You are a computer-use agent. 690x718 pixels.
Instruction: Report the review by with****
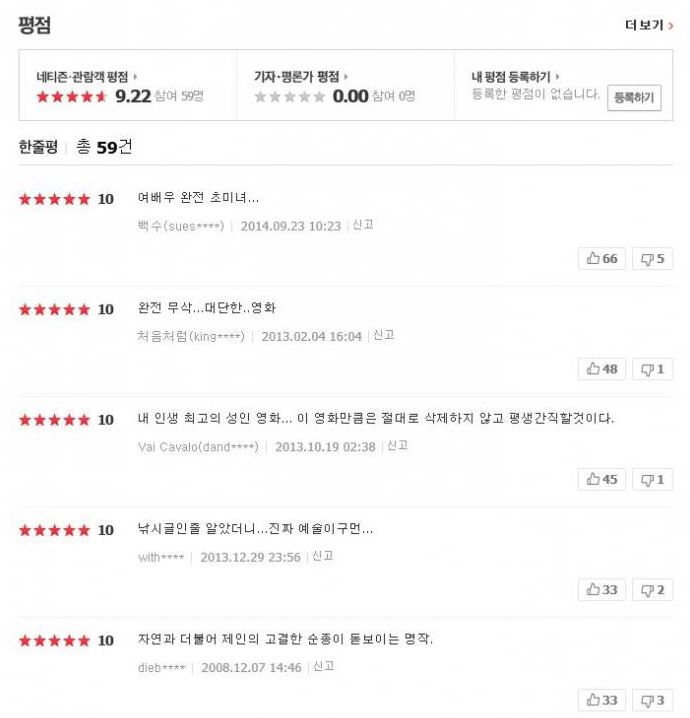[323, 556]
